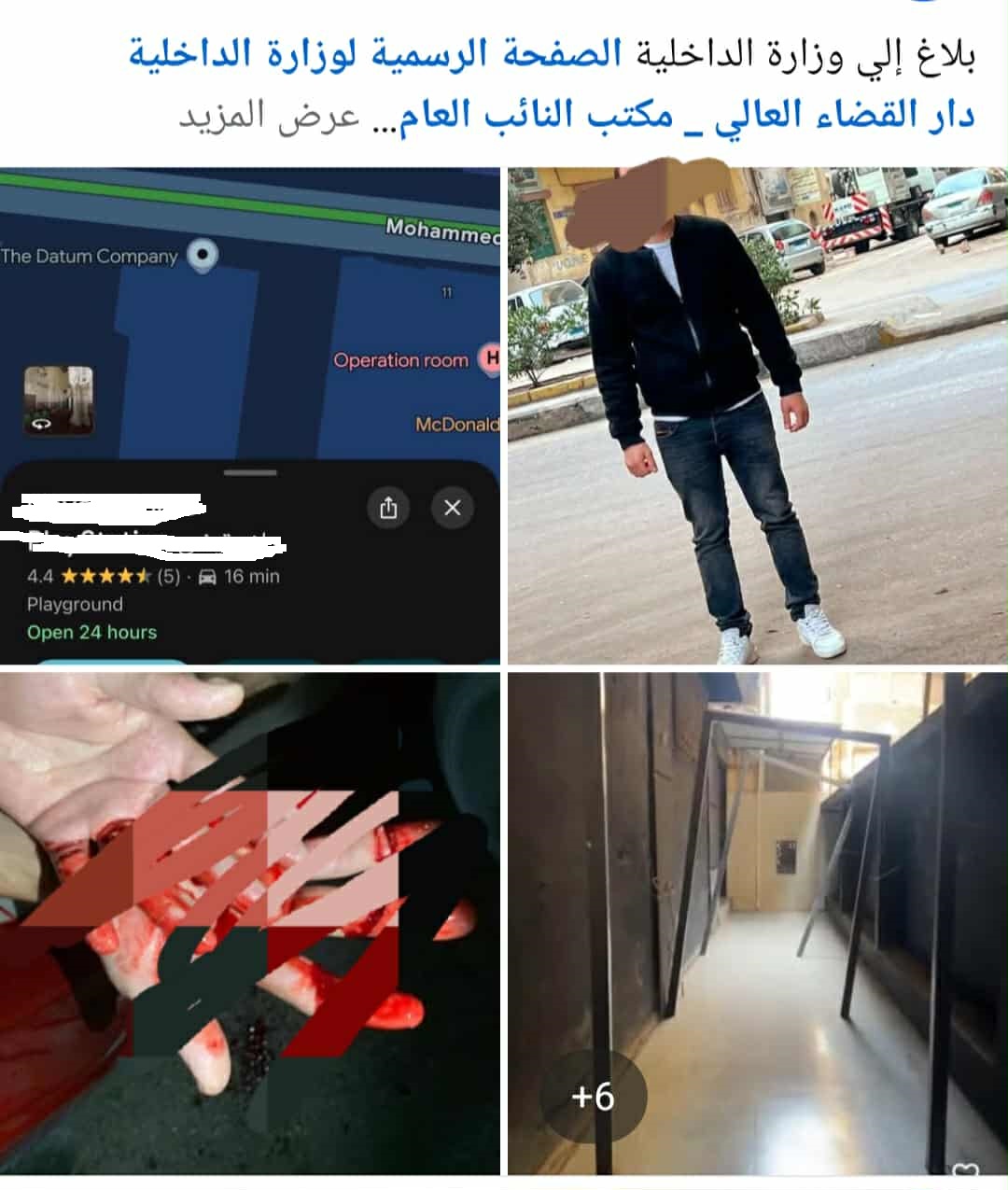The width and height of the screenshot is (1008, 1190).
Task: Open the photo of the injured hand
Action: point(249,922)
